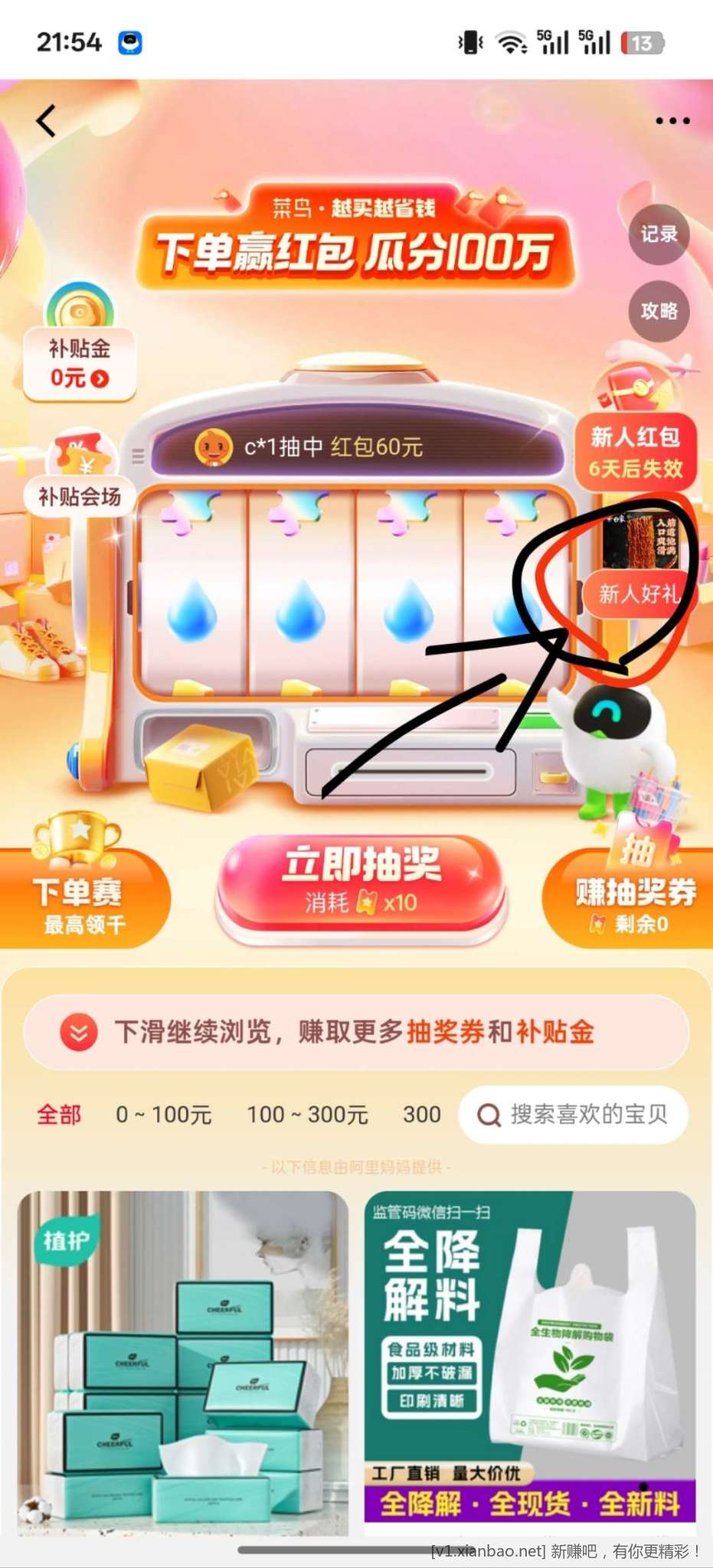Viewport: 713px width, 1568px height.
Task: Select the 全部 price filter tab
Action: pos(59,1115)
